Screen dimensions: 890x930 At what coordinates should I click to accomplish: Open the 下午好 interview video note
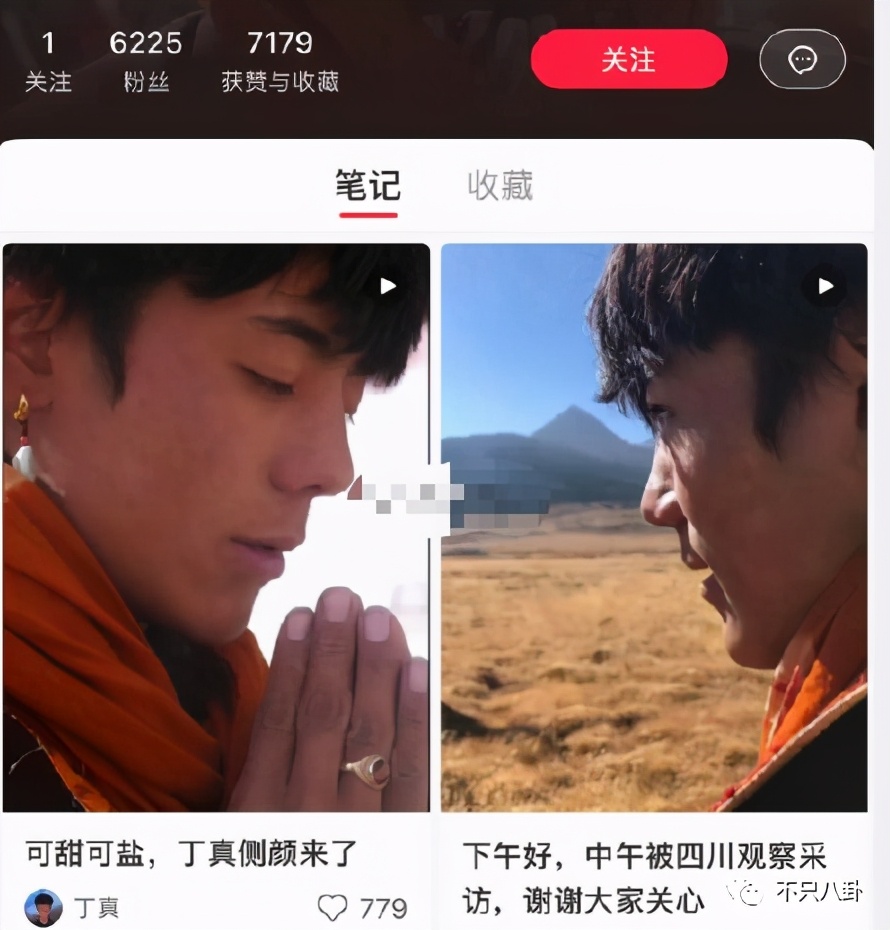654,527
